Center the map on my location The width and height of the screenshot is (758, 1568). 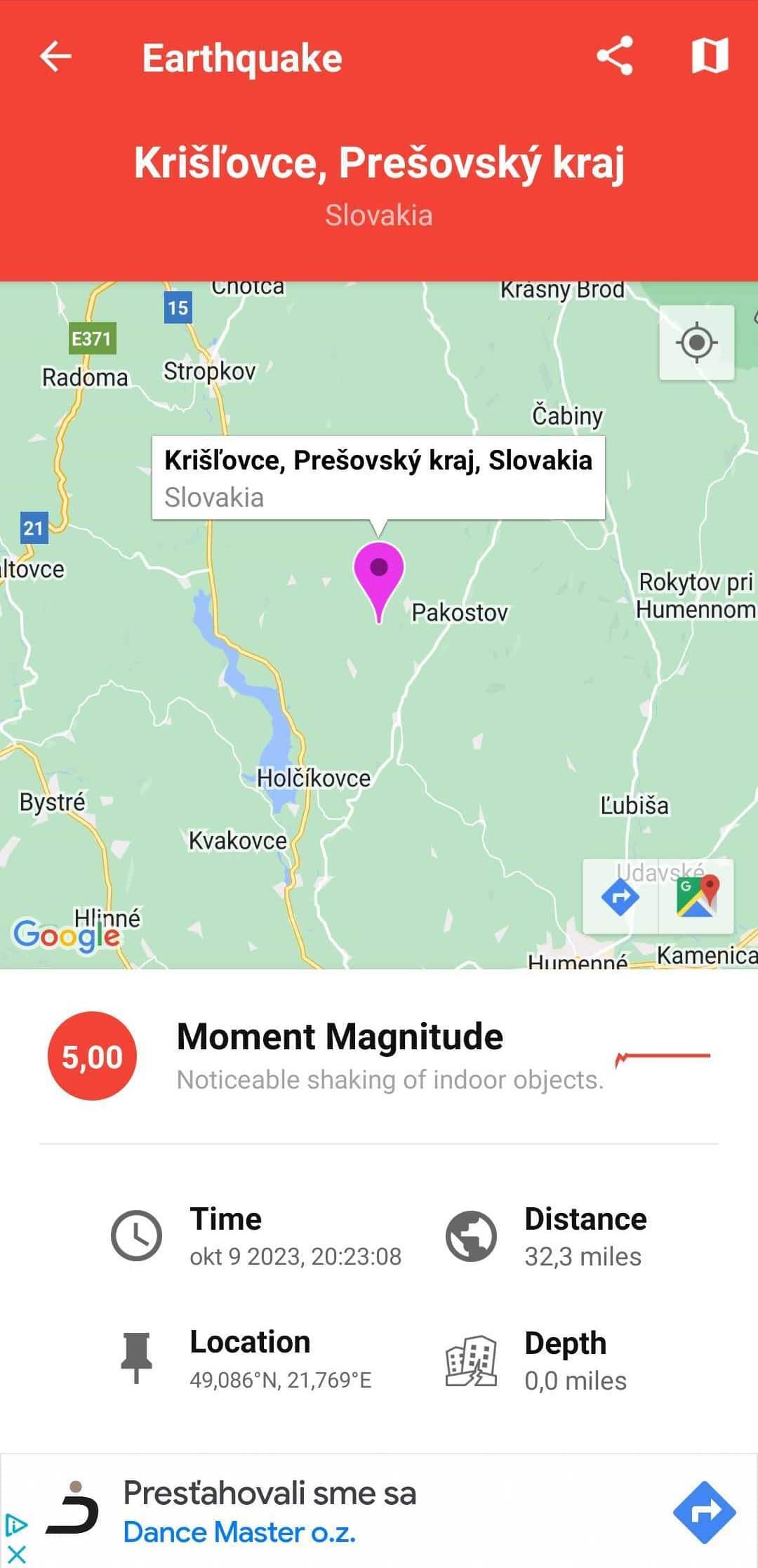click(x=696, y=343)
